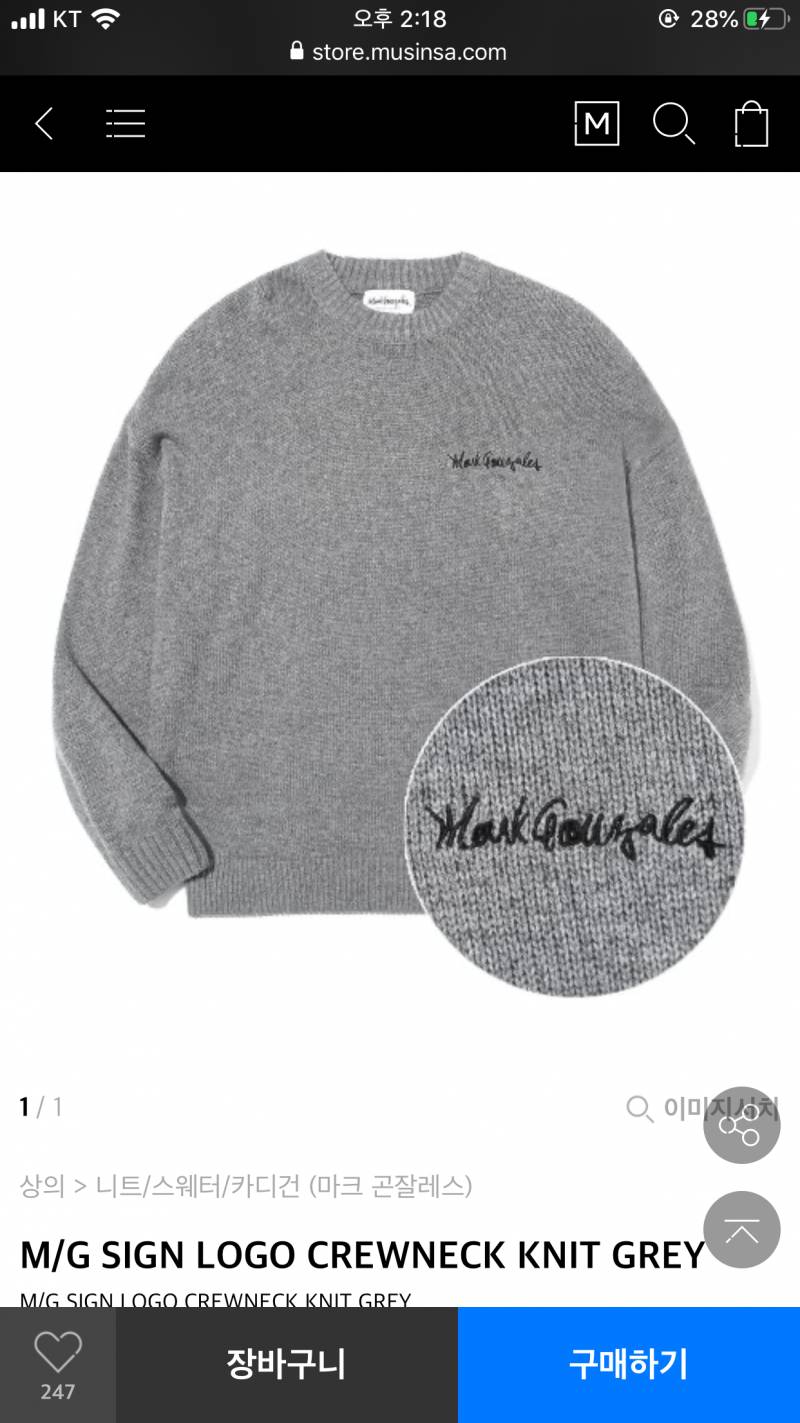Add item to cart with 장바구니

click(x=286, y=1364)
